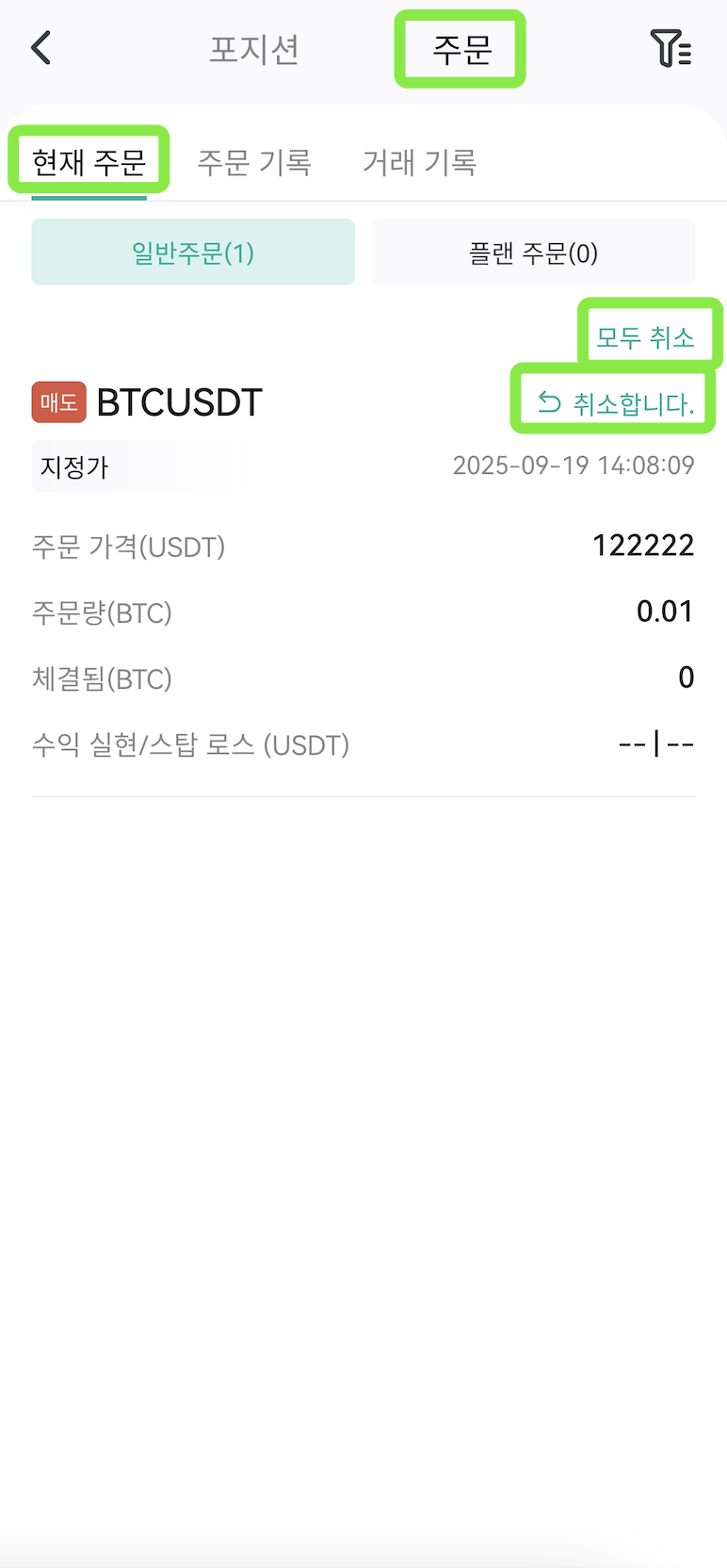This screenshot has width=727, height=1568.
Task: Select the 주문 tab at the top
Action: pyautogui.click(x=460, y=49)
